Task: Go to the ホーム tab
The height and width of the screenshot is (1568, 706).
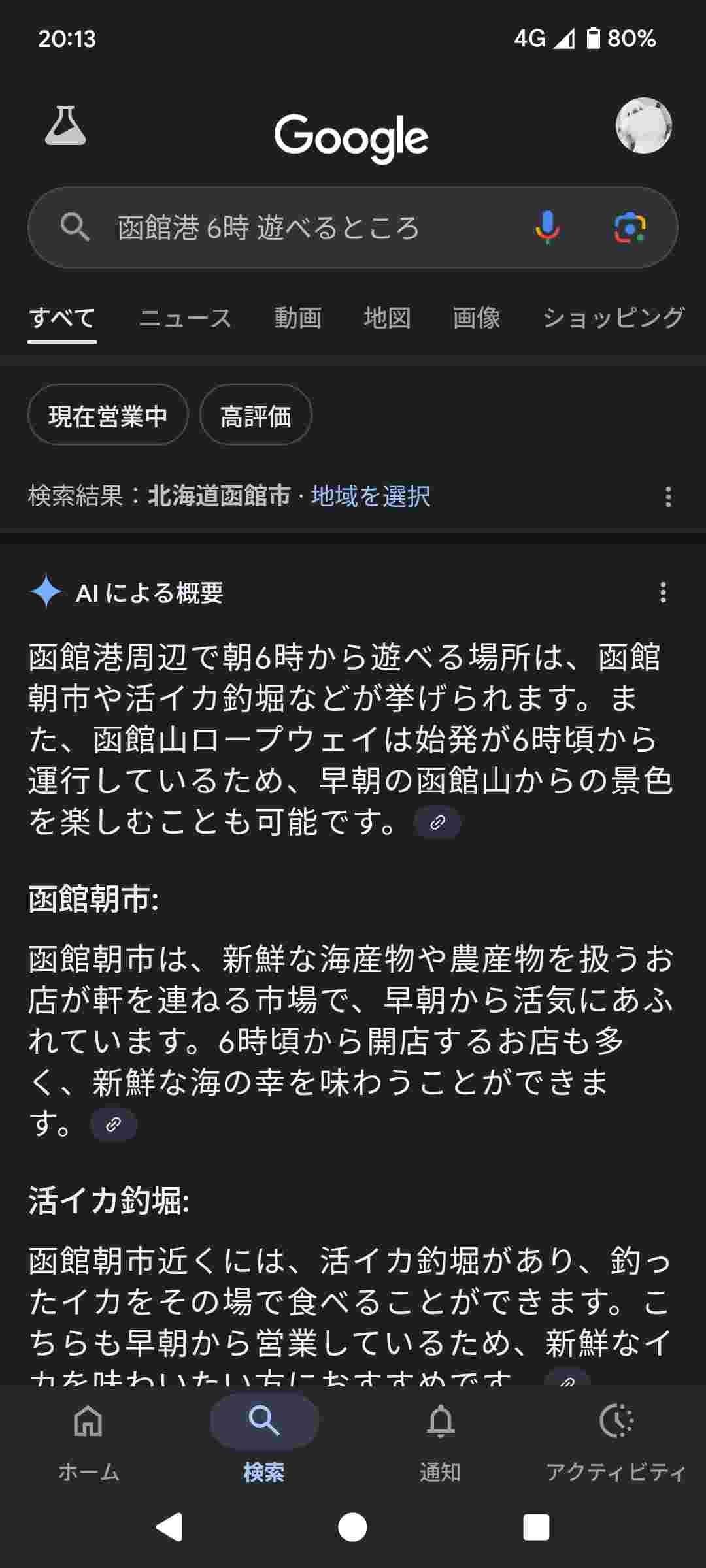Action: (88, 1437)
